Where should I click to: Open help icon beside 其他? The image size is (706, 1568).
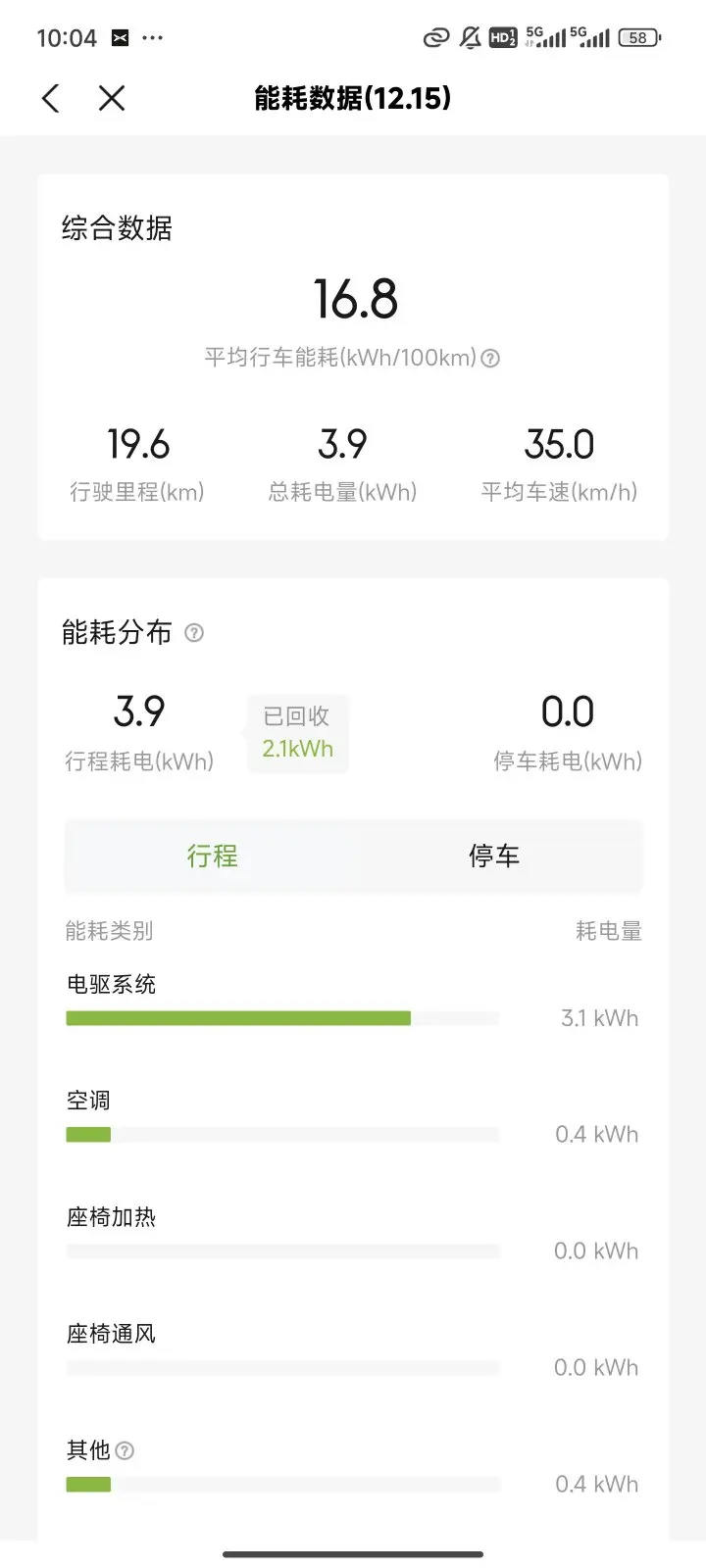click(x=125, y=1450)
